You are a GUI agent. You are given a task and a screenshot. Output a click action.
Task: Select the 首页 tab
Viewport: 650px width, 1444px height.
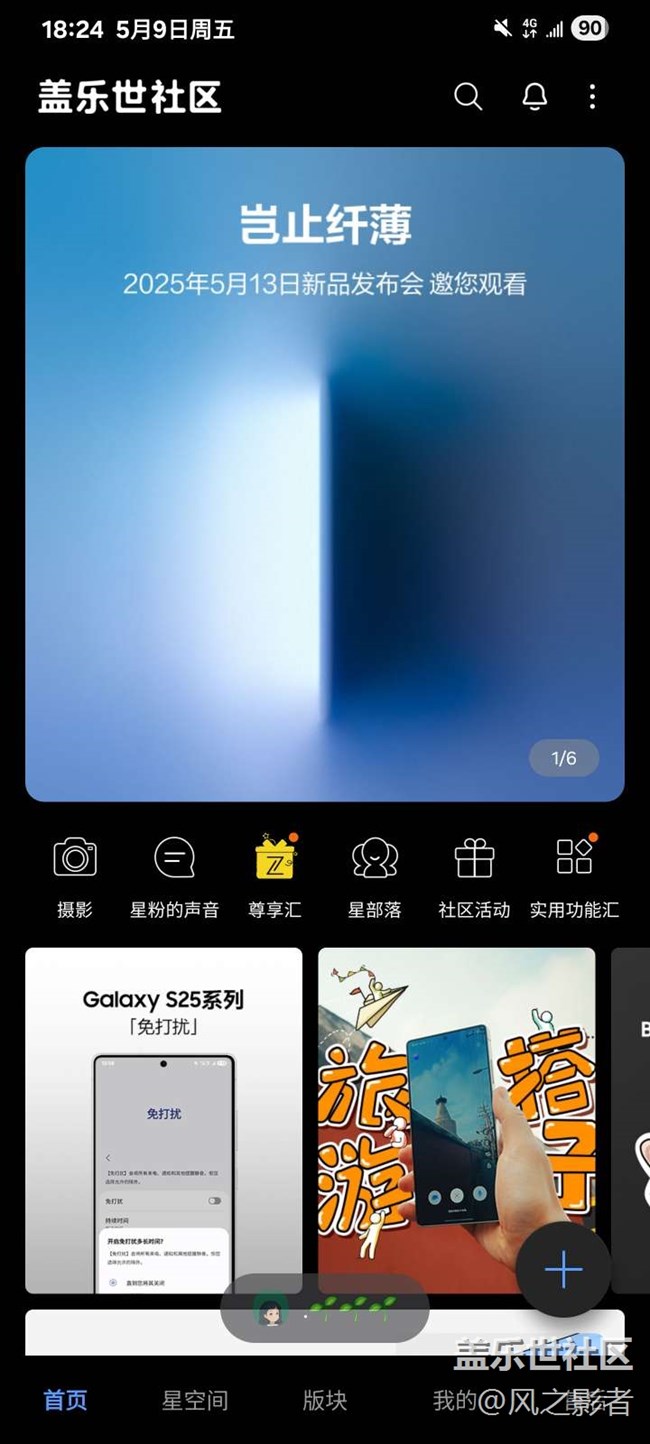65,1400
